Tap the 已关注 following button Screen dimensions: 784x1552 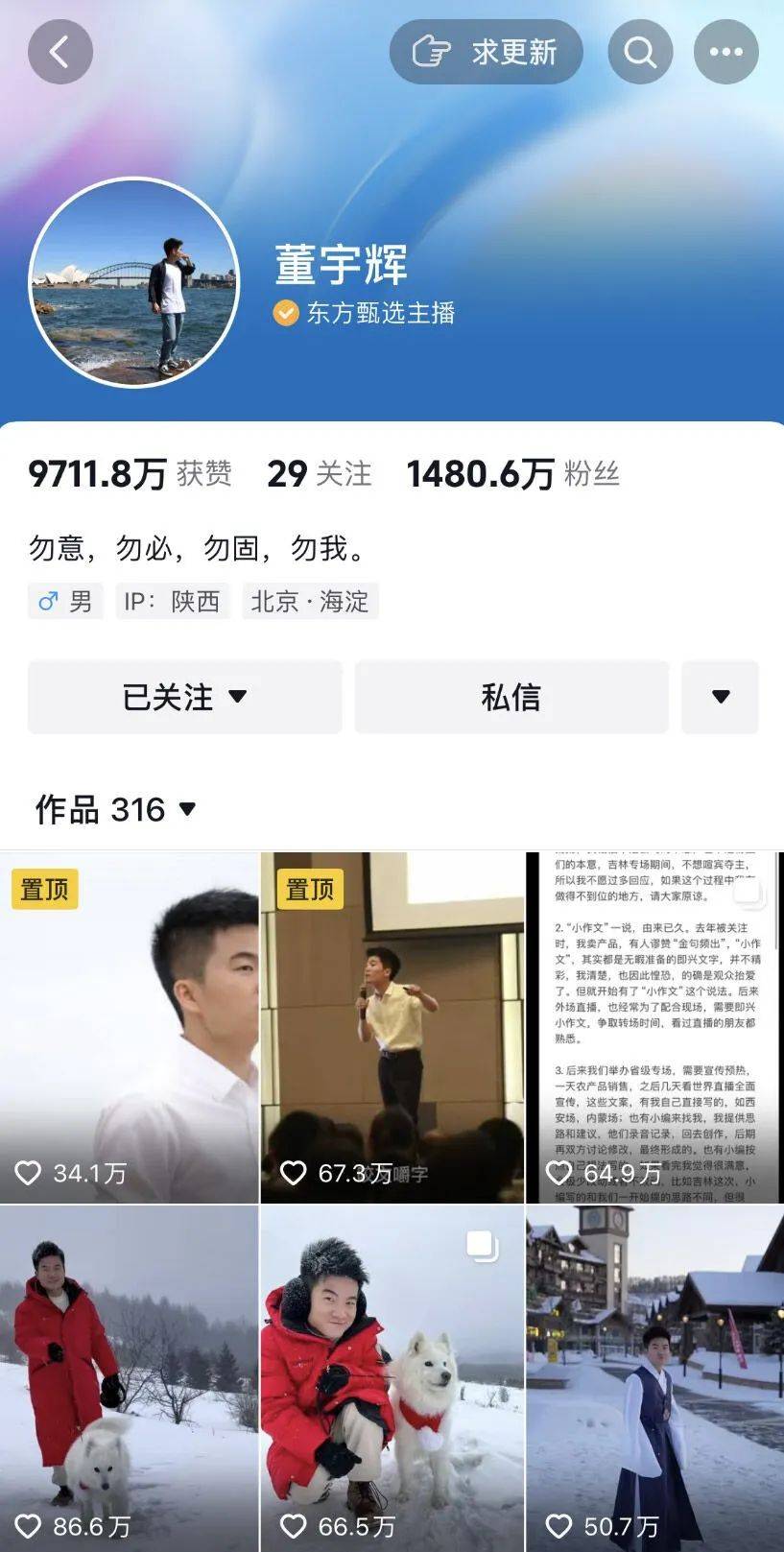tap(184, 697)
